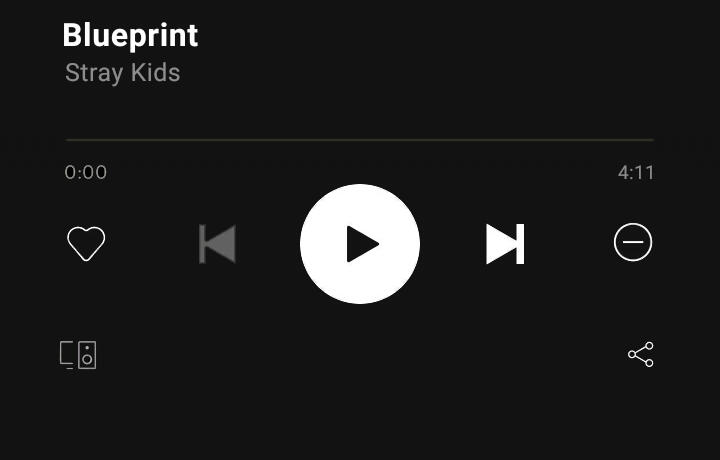
Task: Open the connect to a device menu
Action: [78, 355]
